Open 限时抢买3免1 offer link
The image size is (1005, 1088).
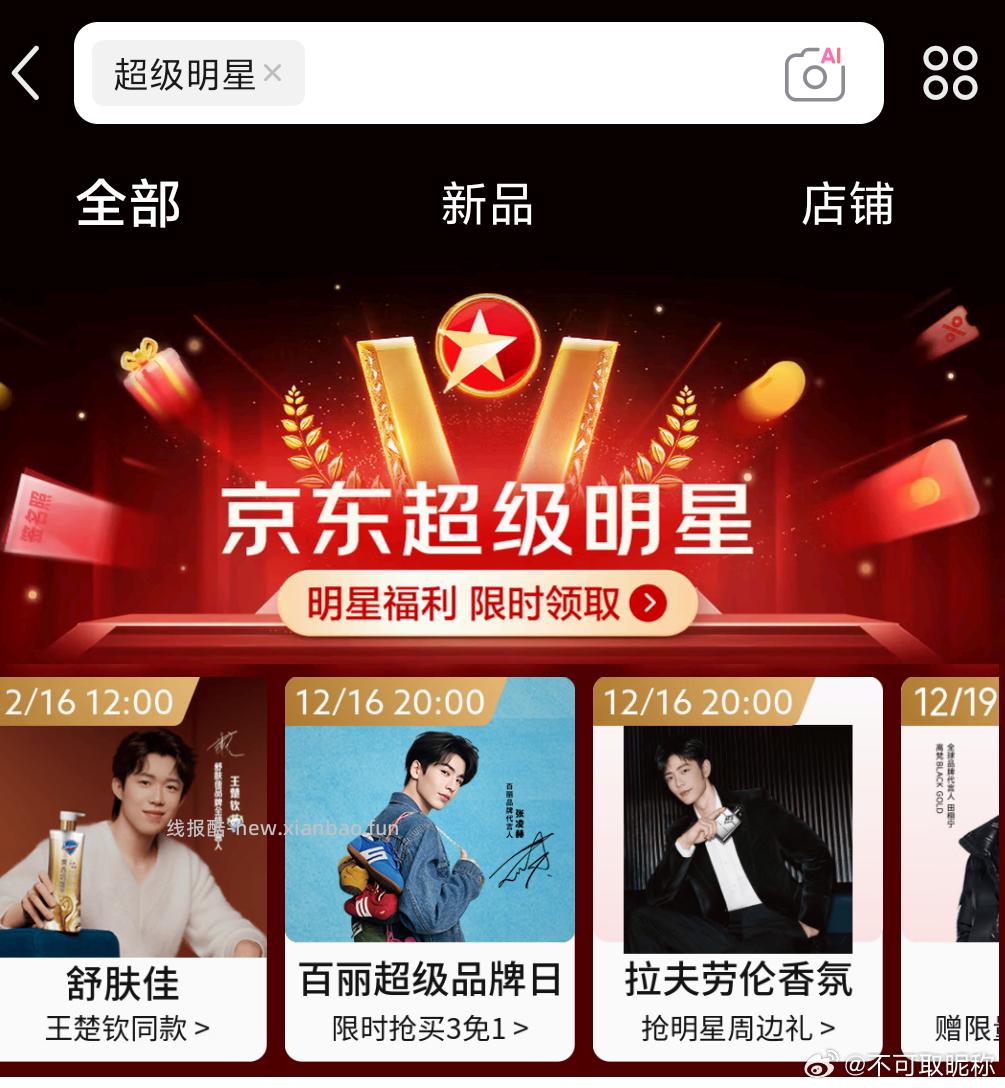(429, 1026)
